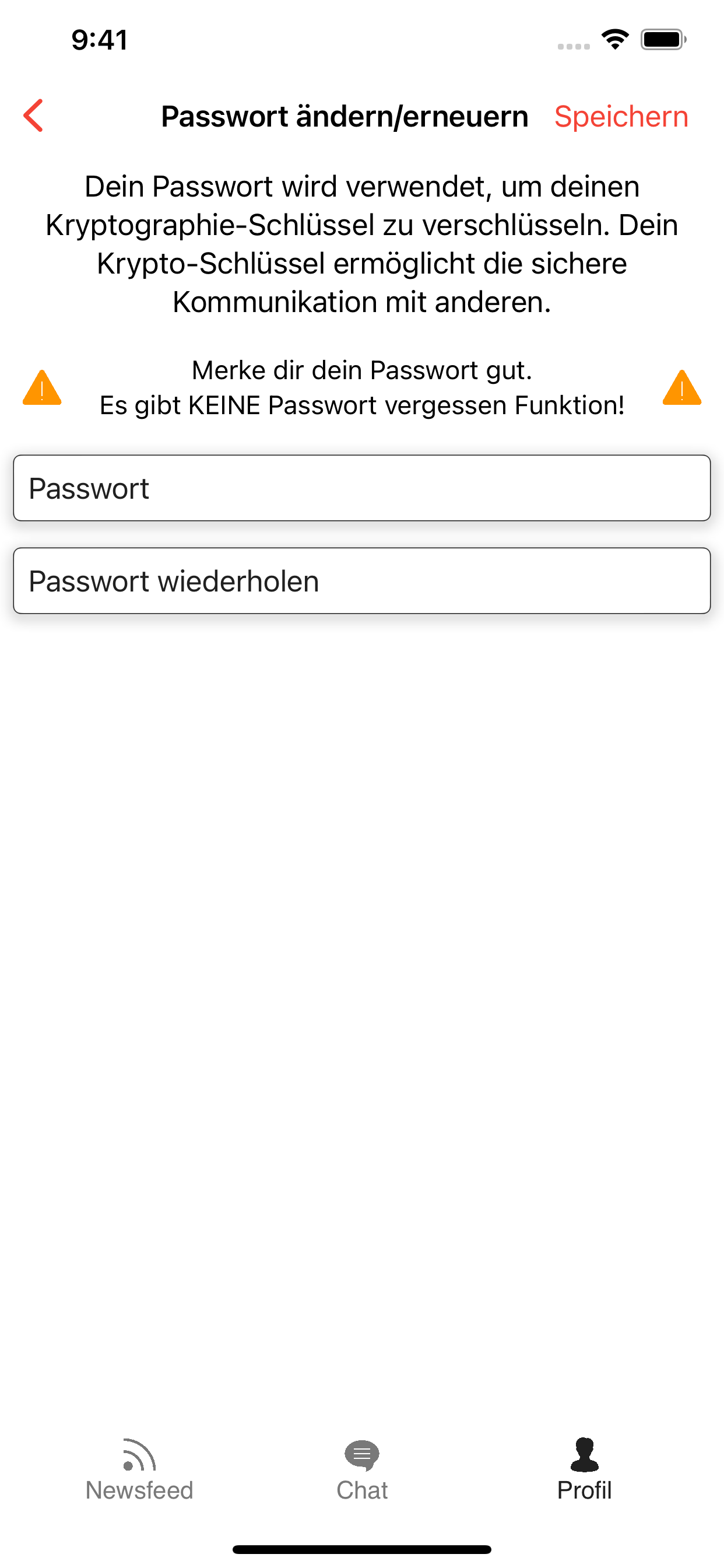
Task: Tap the Wi-Fi indicator in the status bar
Action: point(614,39)
